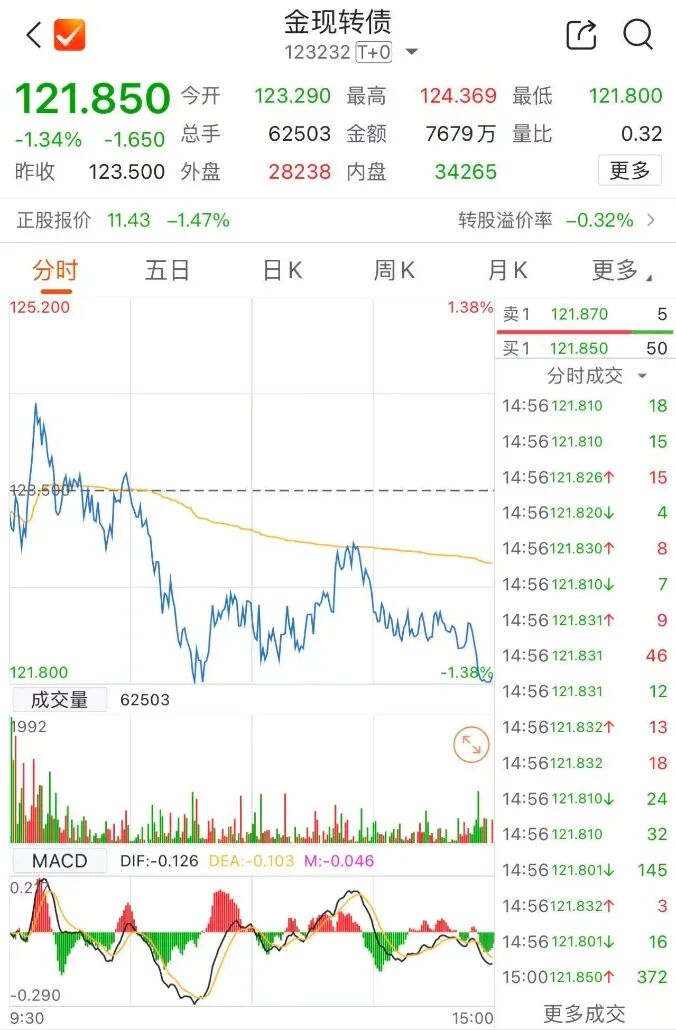
Task: Switch to the 分时 chart tab
Action: point(54,270)
